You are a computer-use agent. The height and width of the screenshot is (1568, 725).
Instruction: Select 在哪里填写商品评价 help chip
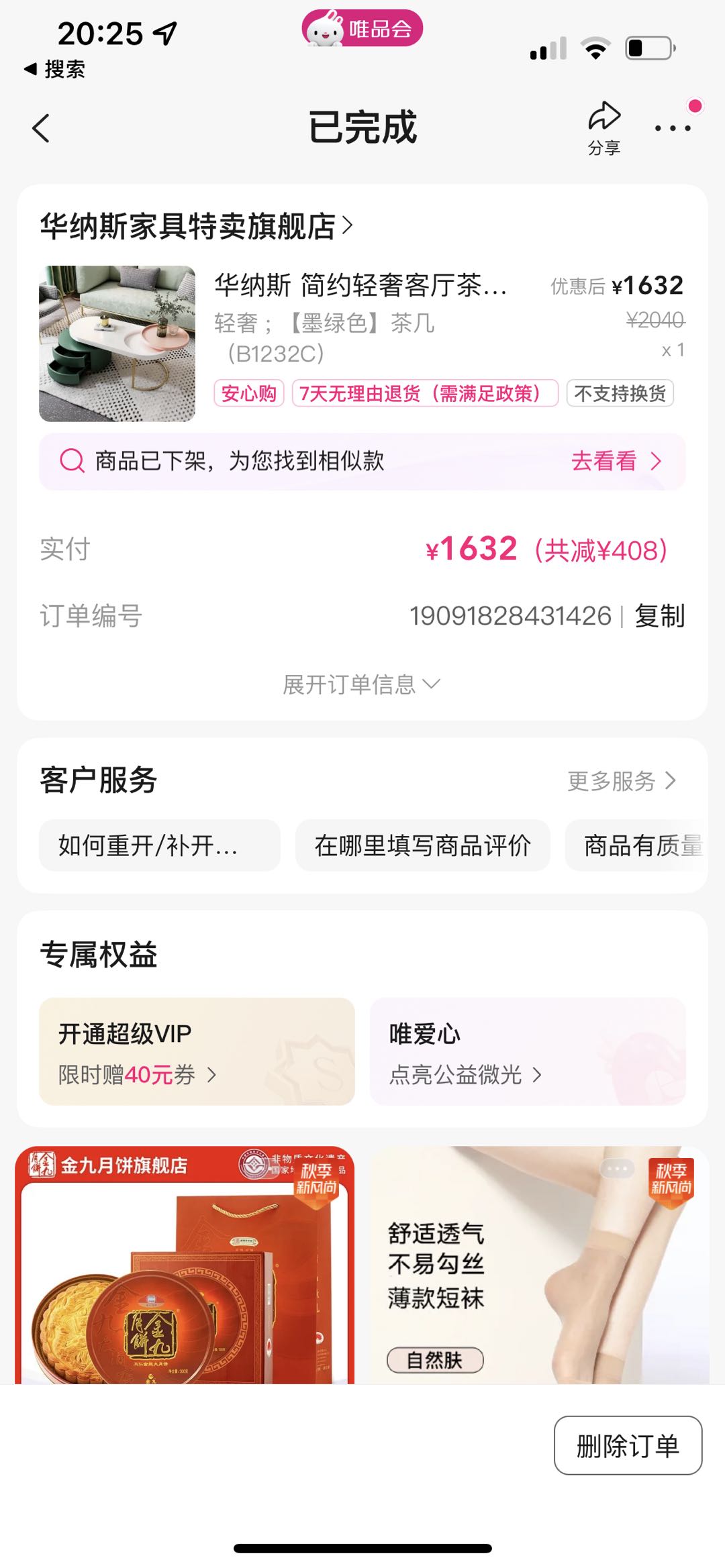click(423, 845)
